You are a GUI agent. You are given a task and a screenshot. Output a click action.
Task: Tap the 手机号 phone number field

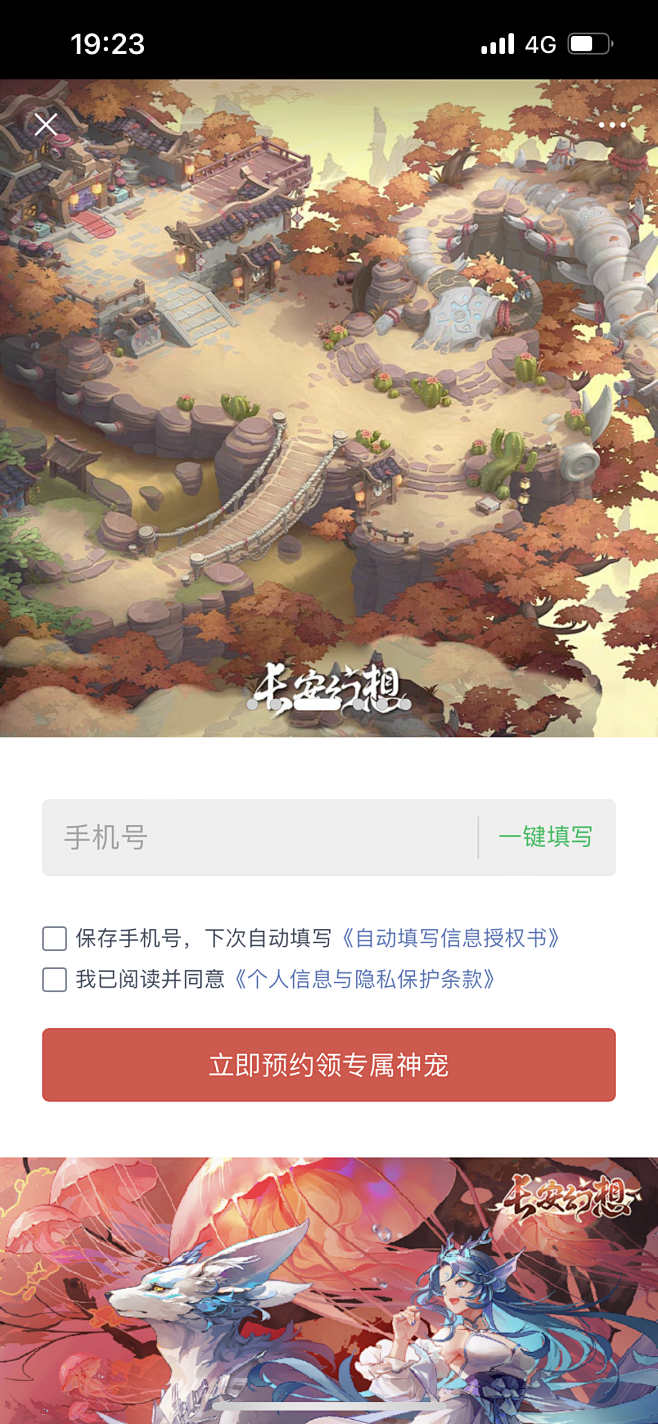[x=259, y=837]
